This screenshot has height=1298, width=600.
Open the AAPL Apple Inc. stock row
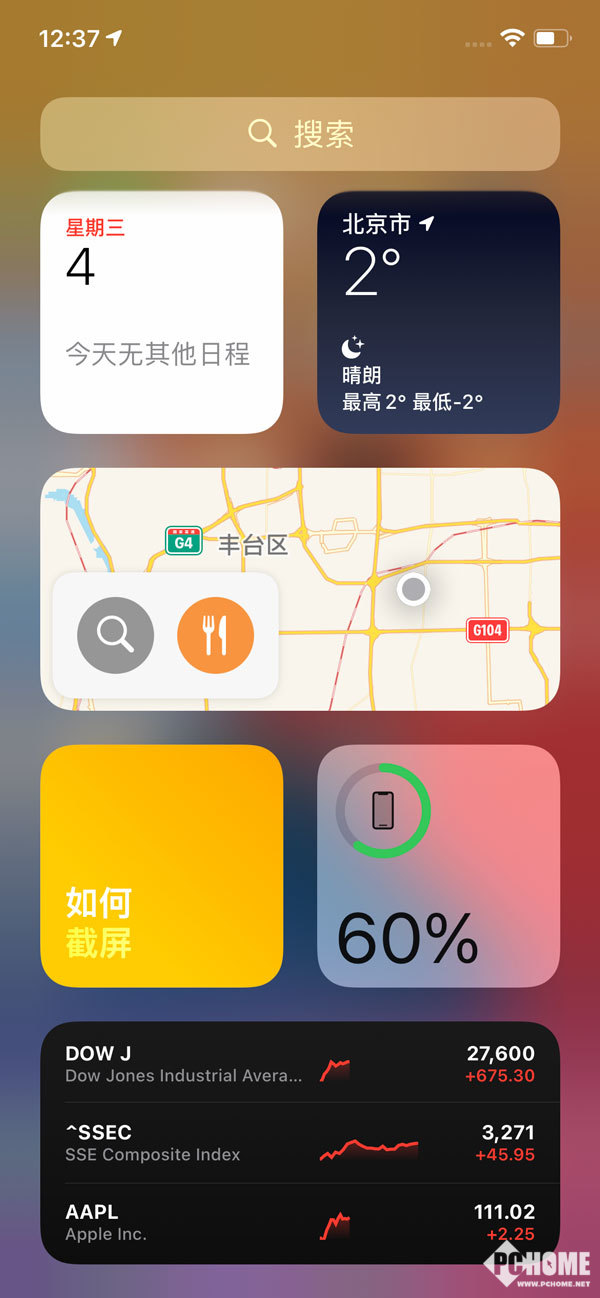click(300, 1223)
